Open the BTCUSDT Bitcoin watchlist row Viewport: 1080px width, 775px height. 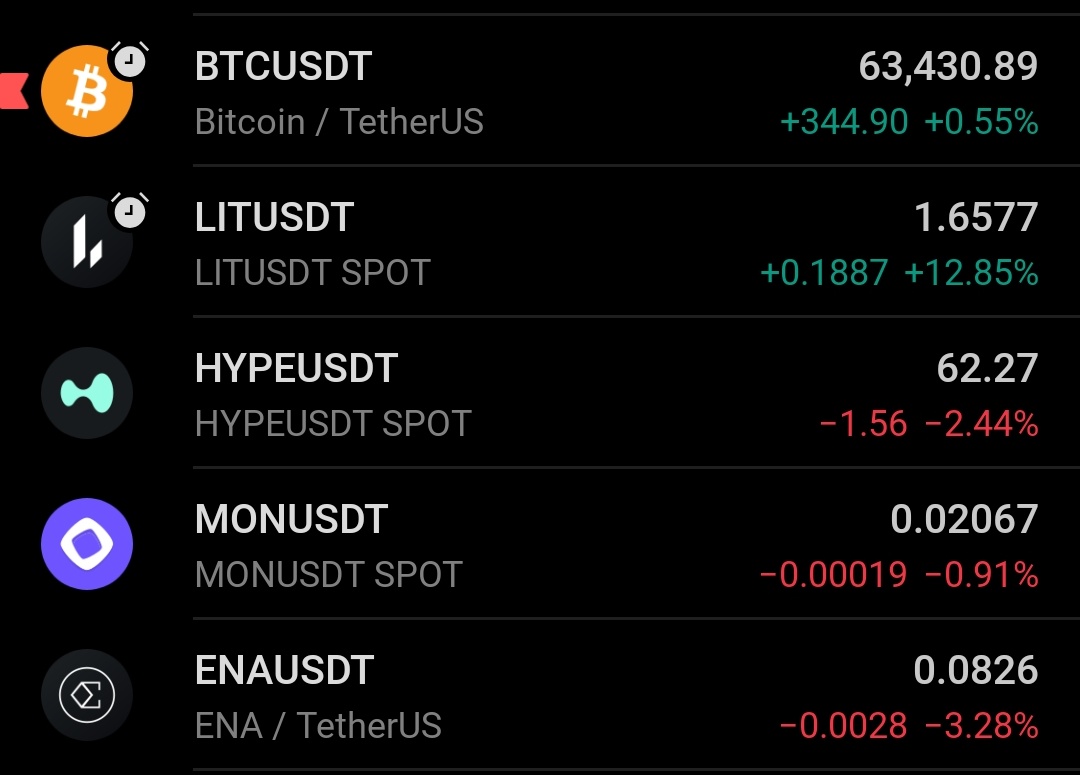[540, 90]
